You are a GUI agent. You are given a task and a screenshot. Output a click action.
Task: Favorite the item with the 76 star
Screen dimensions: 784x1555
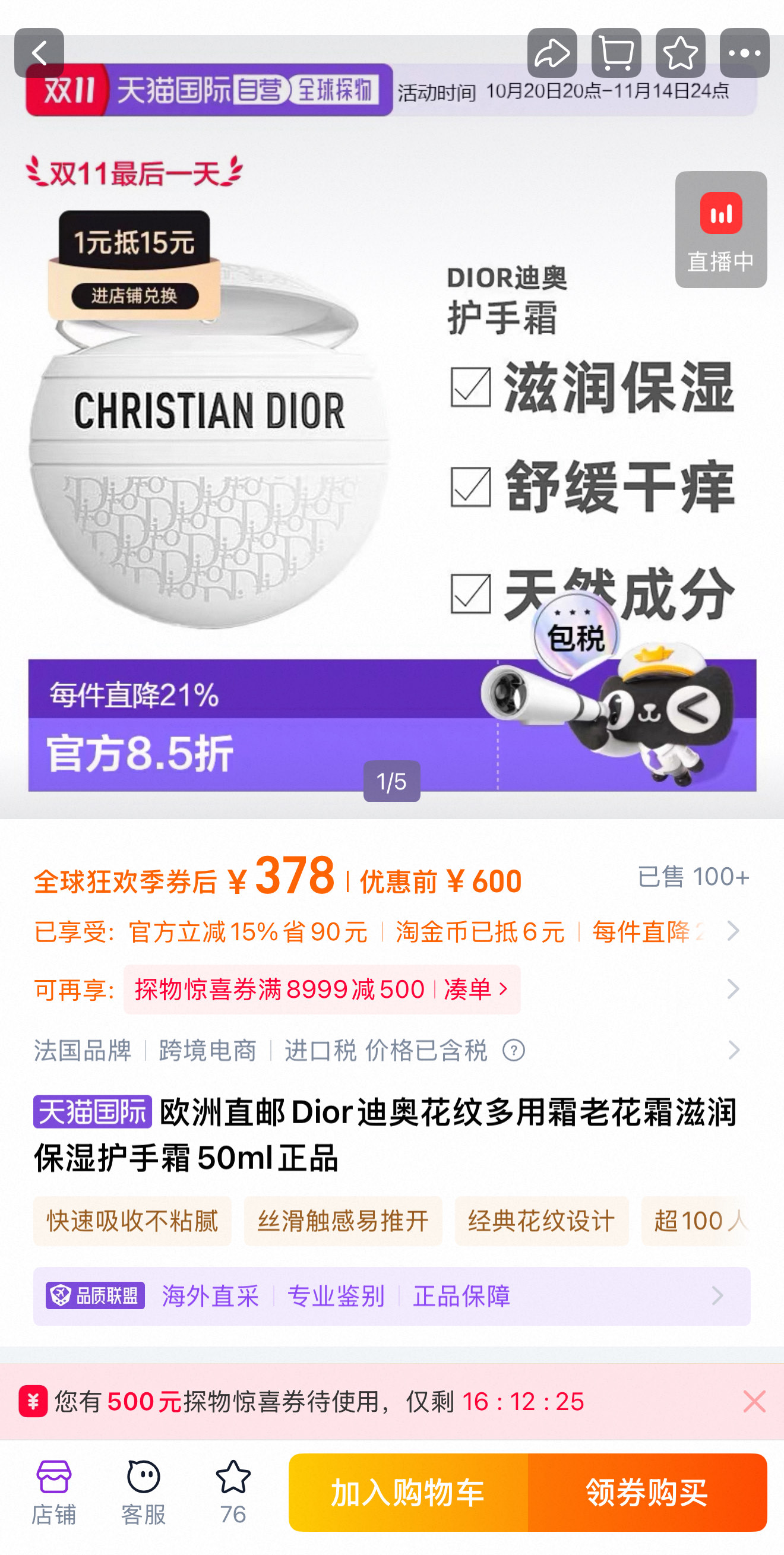(233, 1492)
